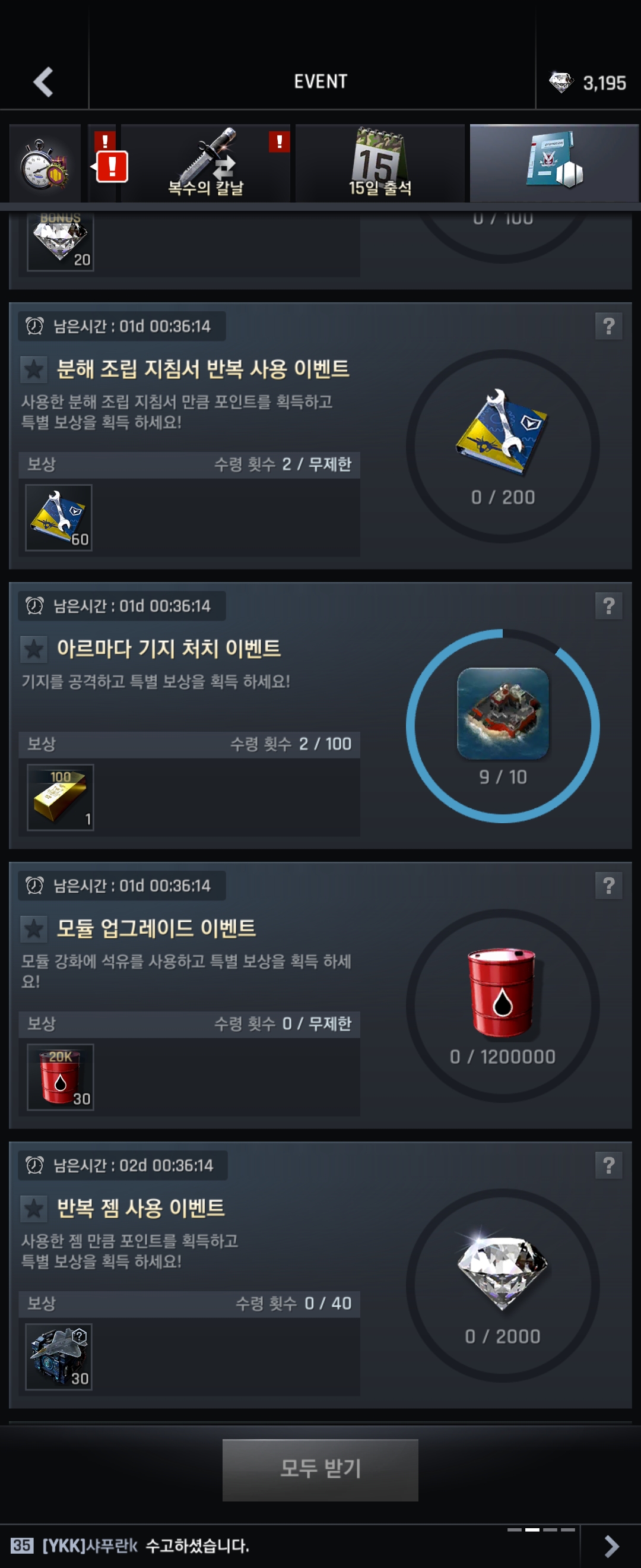Tap the aircraft box 30 reward item
The height and width of the screenshot is (1568, 641).
(59, 1357)
